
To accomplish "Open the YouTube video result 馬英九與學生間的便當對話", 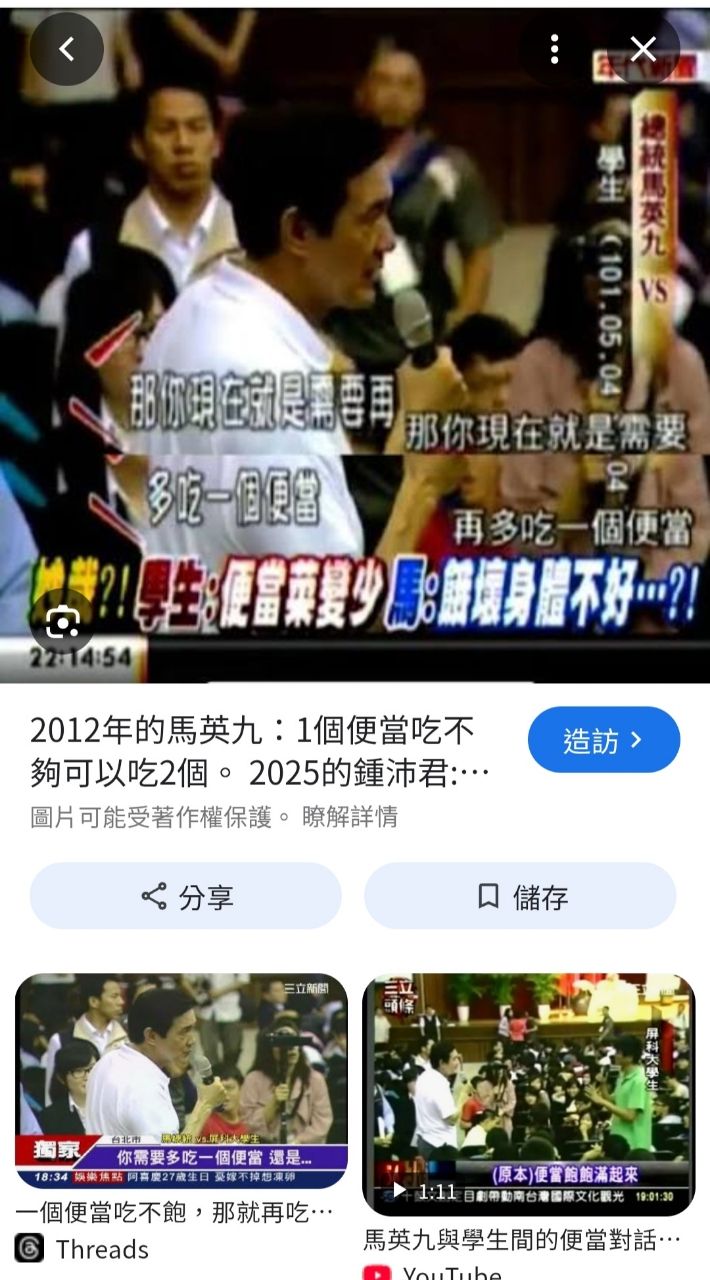I will [x=528, y=1093].
